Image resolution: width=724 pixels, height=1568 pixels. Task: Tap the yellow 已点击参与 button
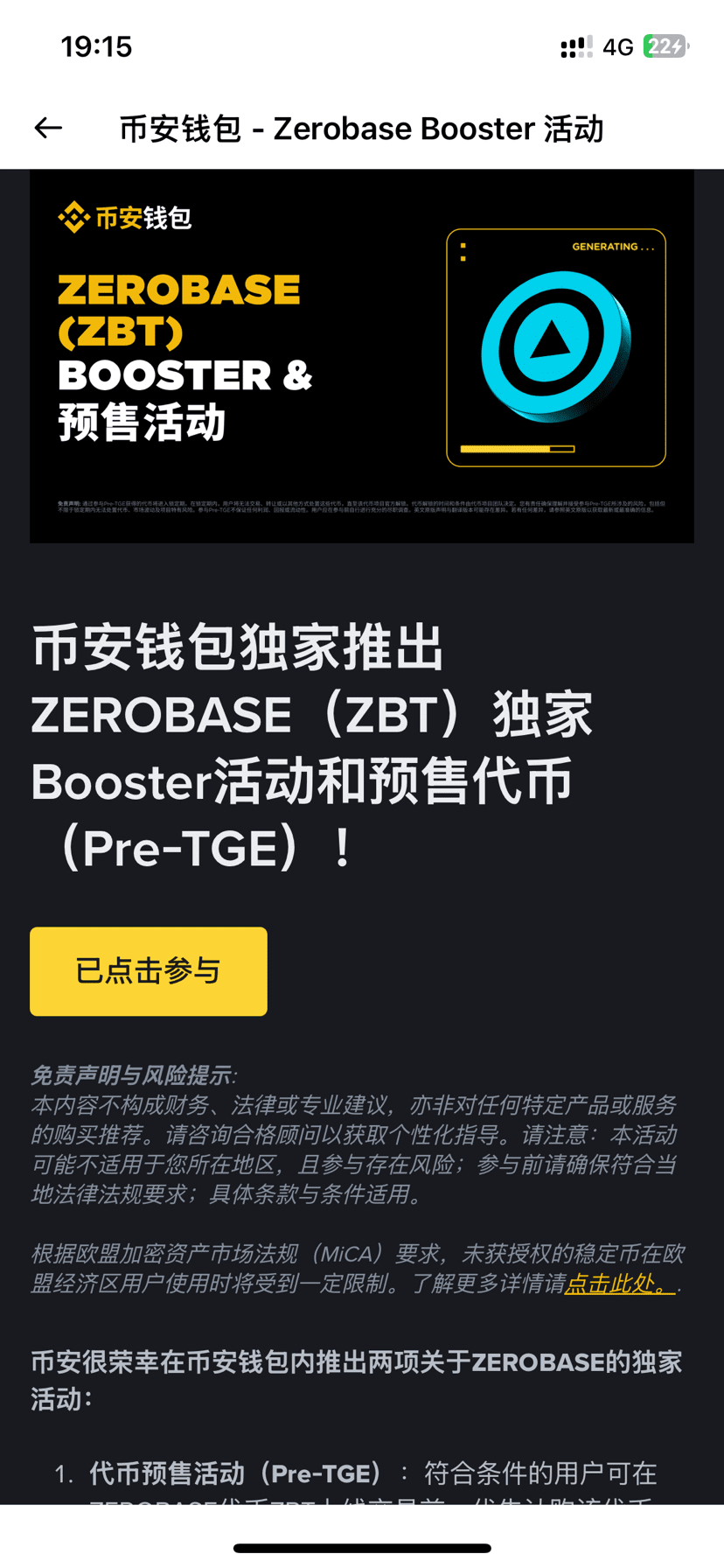tap(149, 971)
